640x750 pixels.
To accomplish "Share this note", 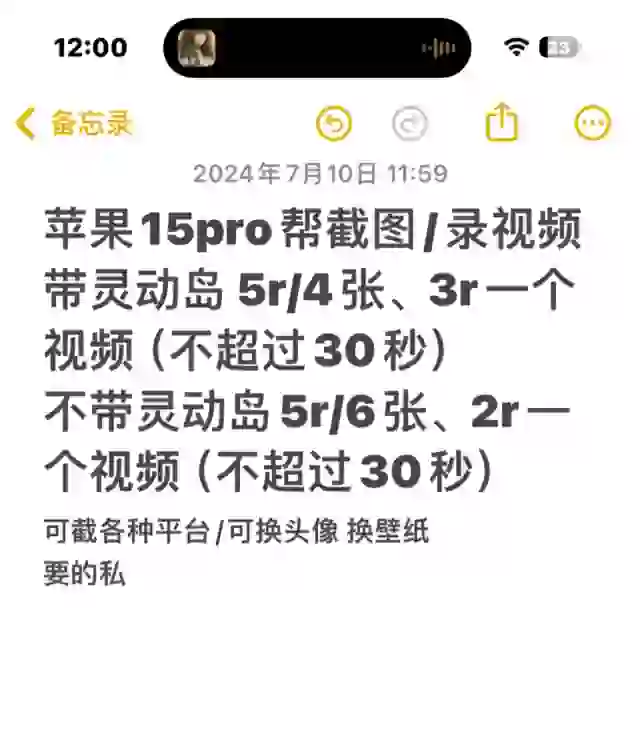I will tap(502, 123).
